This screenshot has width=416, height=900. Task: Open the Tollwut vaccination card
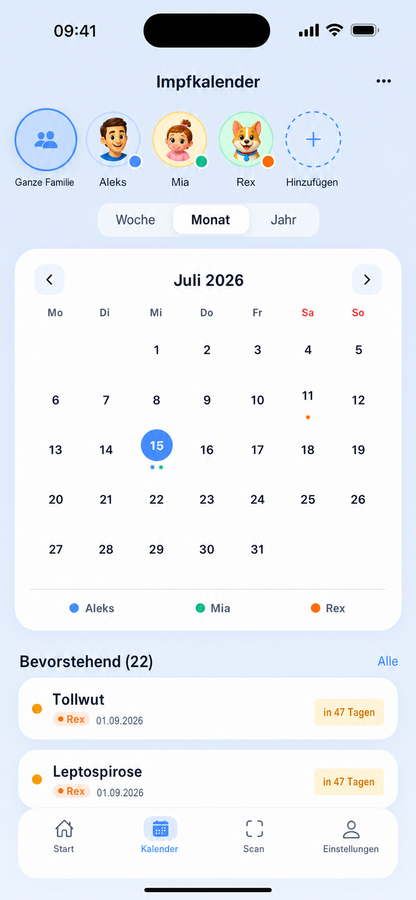pos(208,708)
